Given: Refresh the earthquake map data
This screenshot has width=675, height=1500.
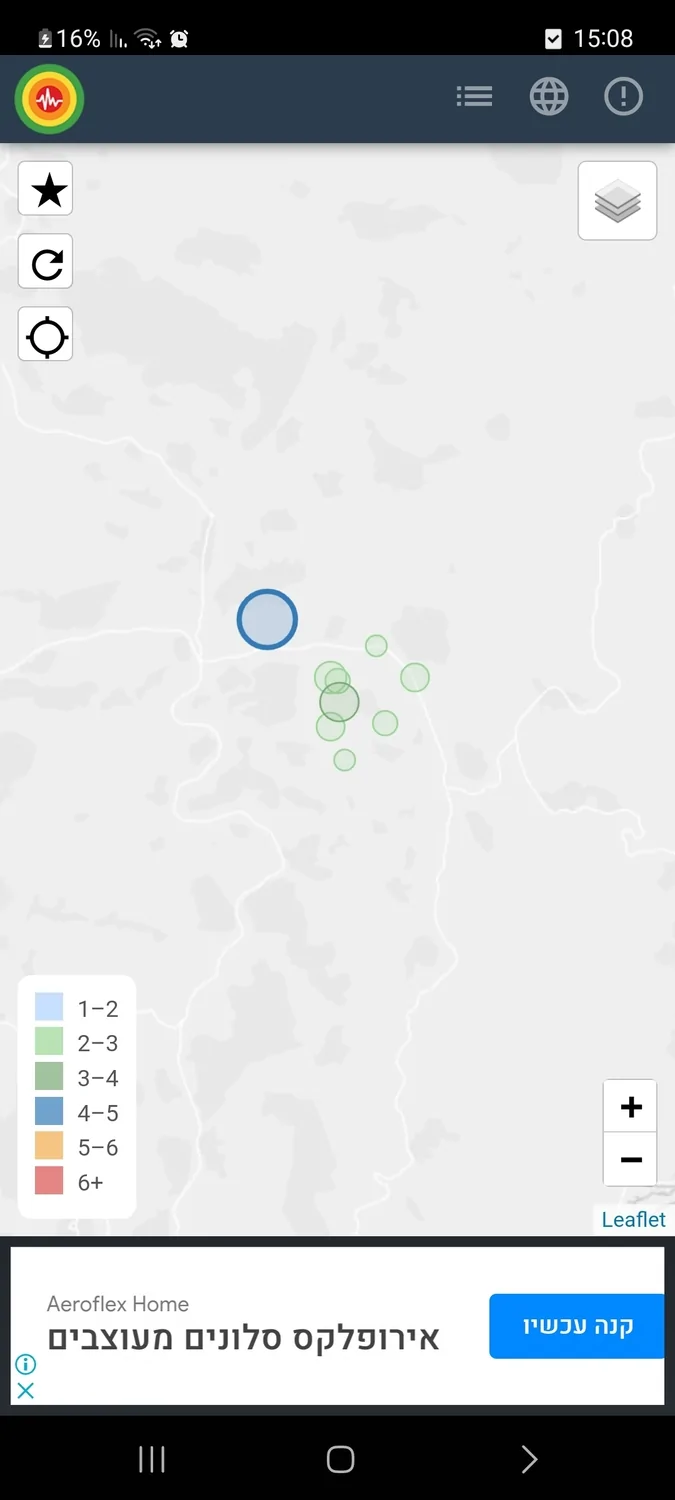Looking at the screenshot, I should tap(46, 262).
